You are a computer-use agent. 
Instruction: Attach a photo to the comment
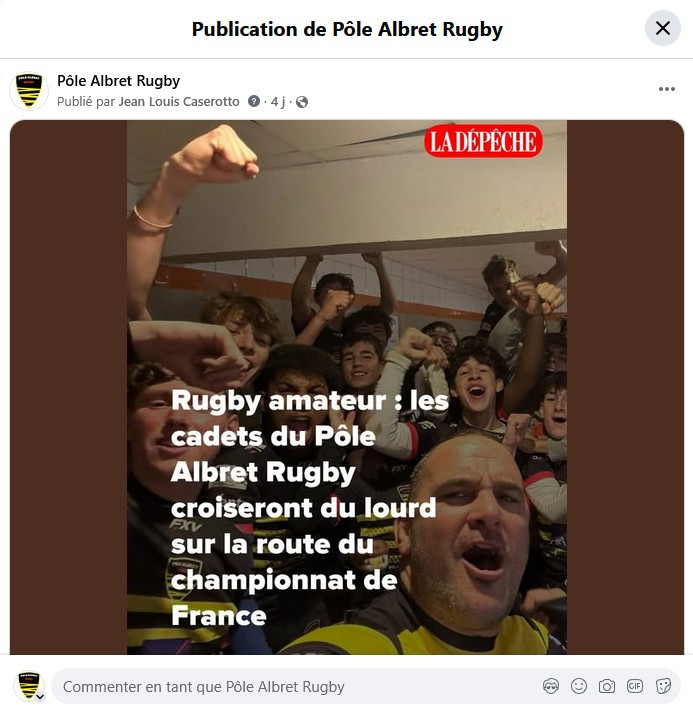pos(607,686)
